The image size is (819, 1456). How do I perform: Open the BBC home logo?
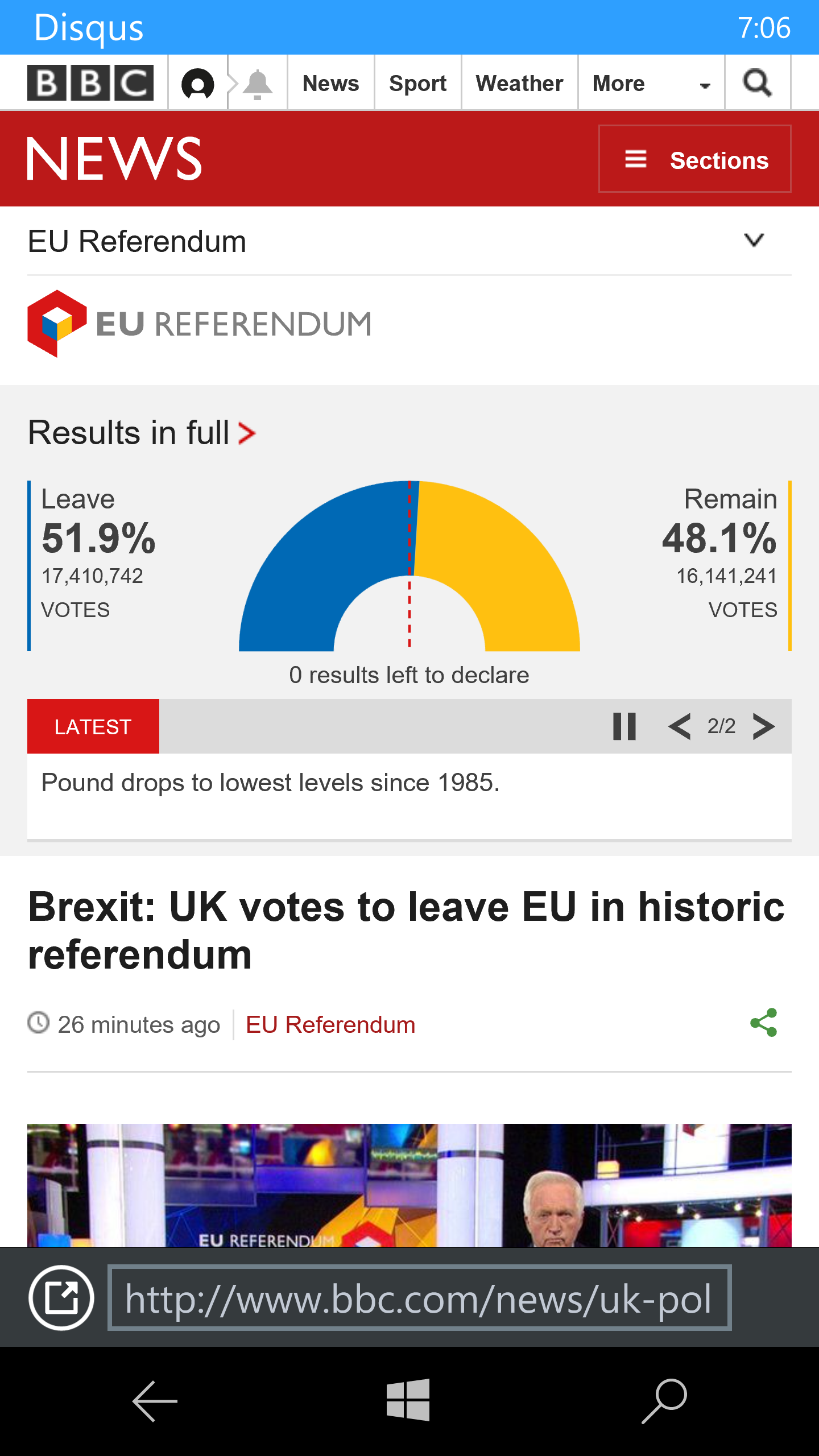click(x=90, y=83)
